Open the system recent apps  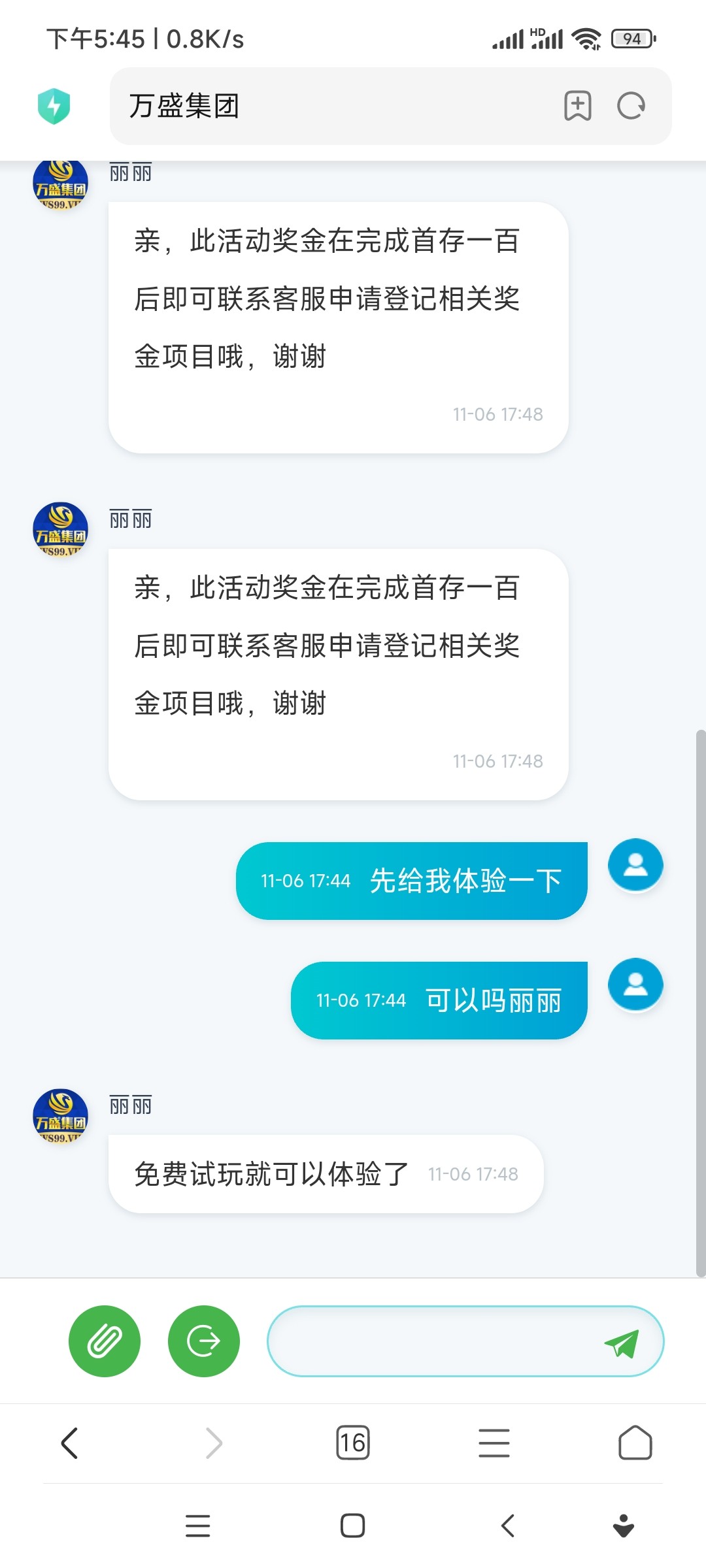(197, 1526)
